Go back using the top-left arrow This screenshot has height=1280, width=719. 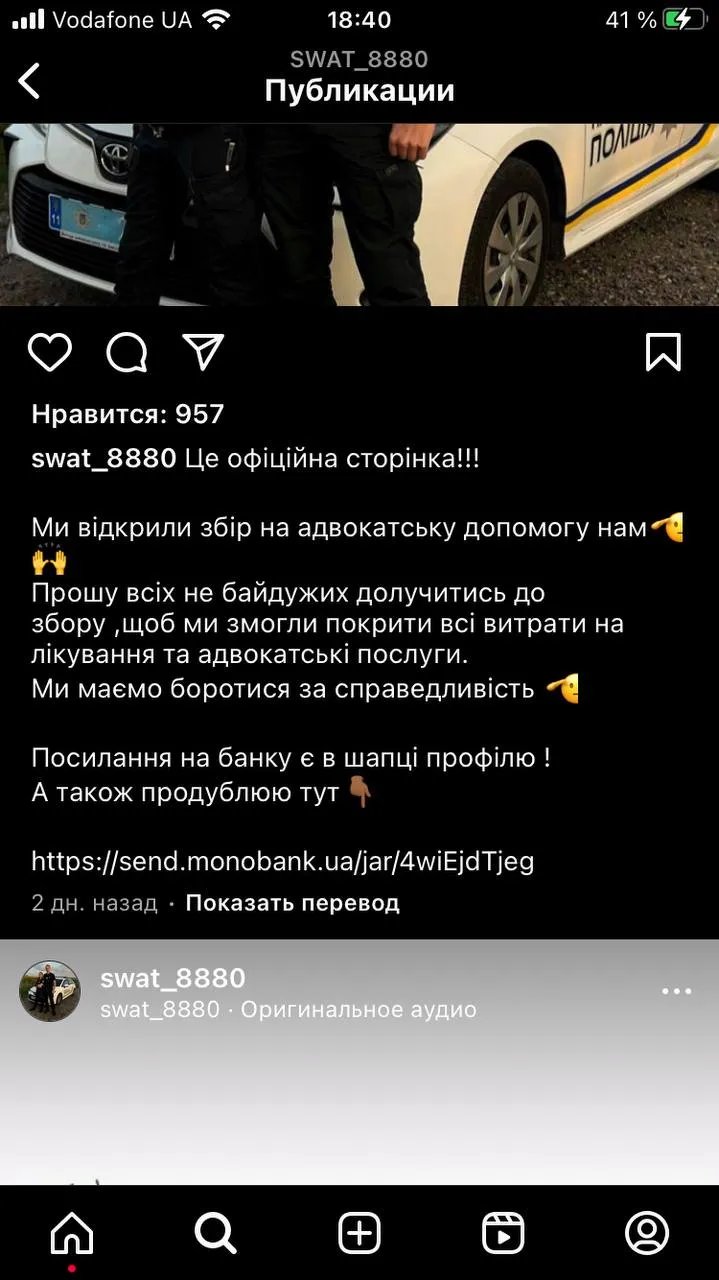coord(30,81)
